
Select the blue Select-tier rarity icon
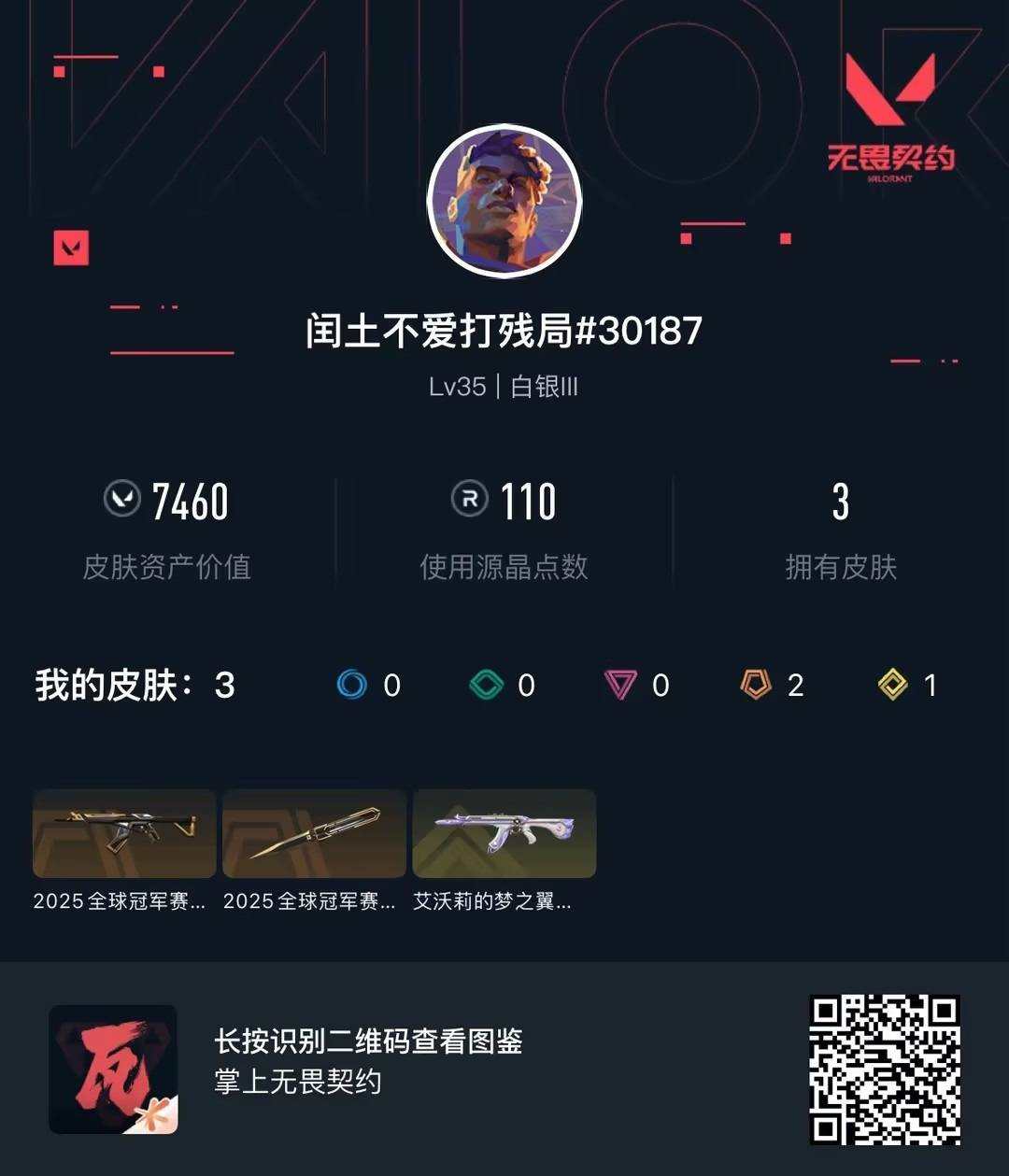click(x=350, y=685)
